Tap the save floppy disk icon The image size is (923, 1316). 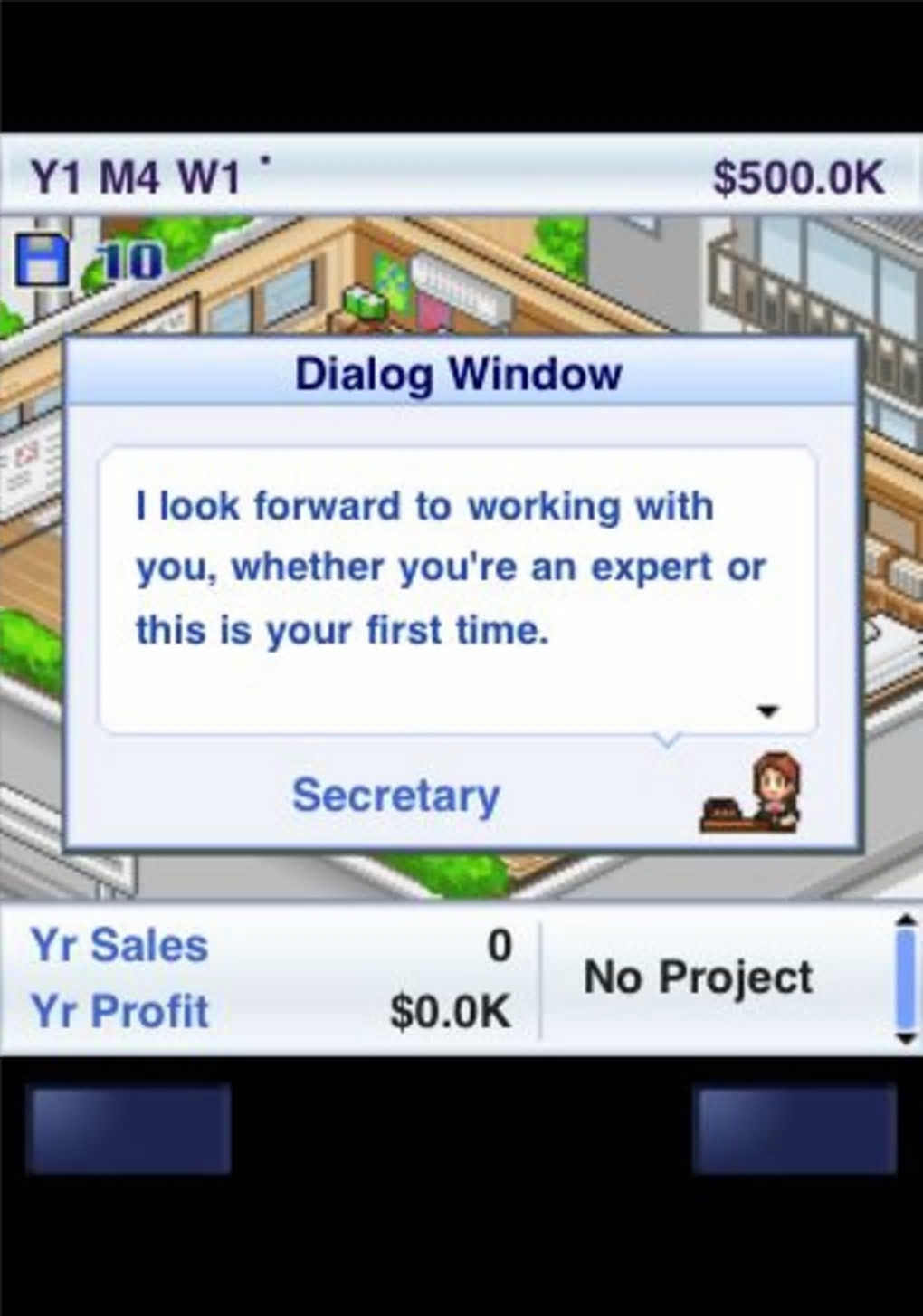tap(42, 260)
